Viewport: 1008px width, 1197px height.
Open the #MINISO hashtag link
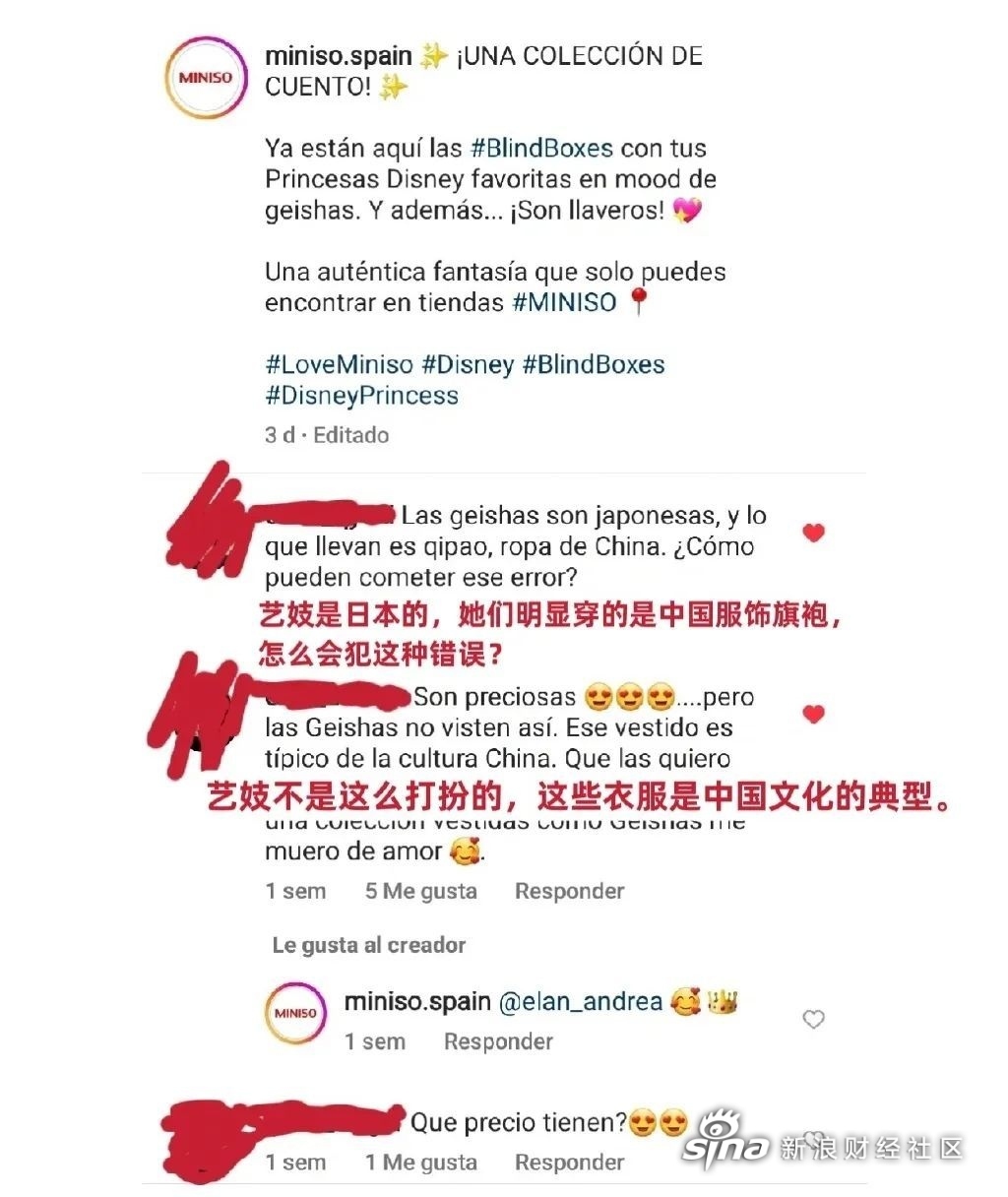point(564,302)
